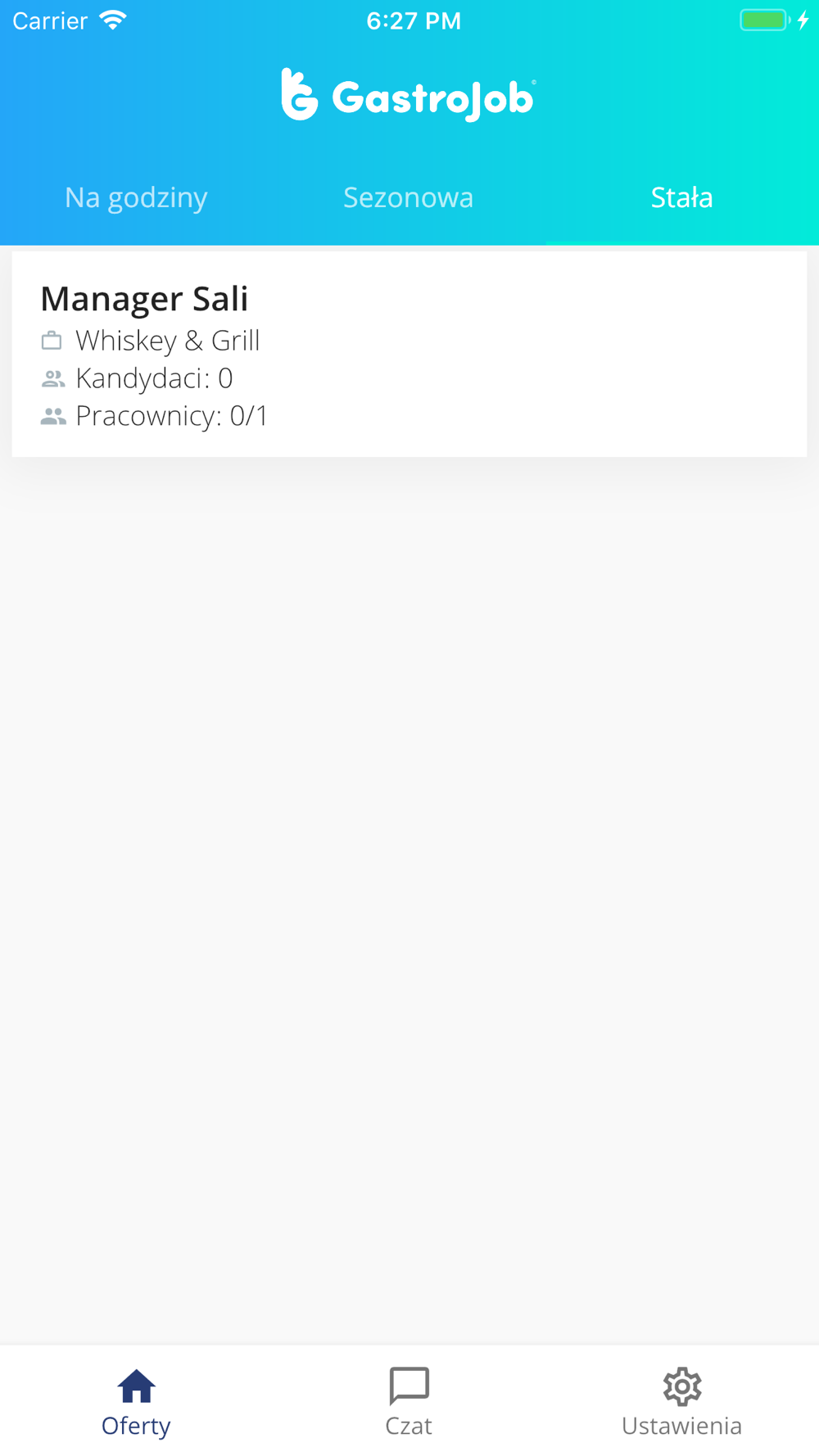Open the Manager Sali job offer
819x1456 pixels.
pos(409,354)
